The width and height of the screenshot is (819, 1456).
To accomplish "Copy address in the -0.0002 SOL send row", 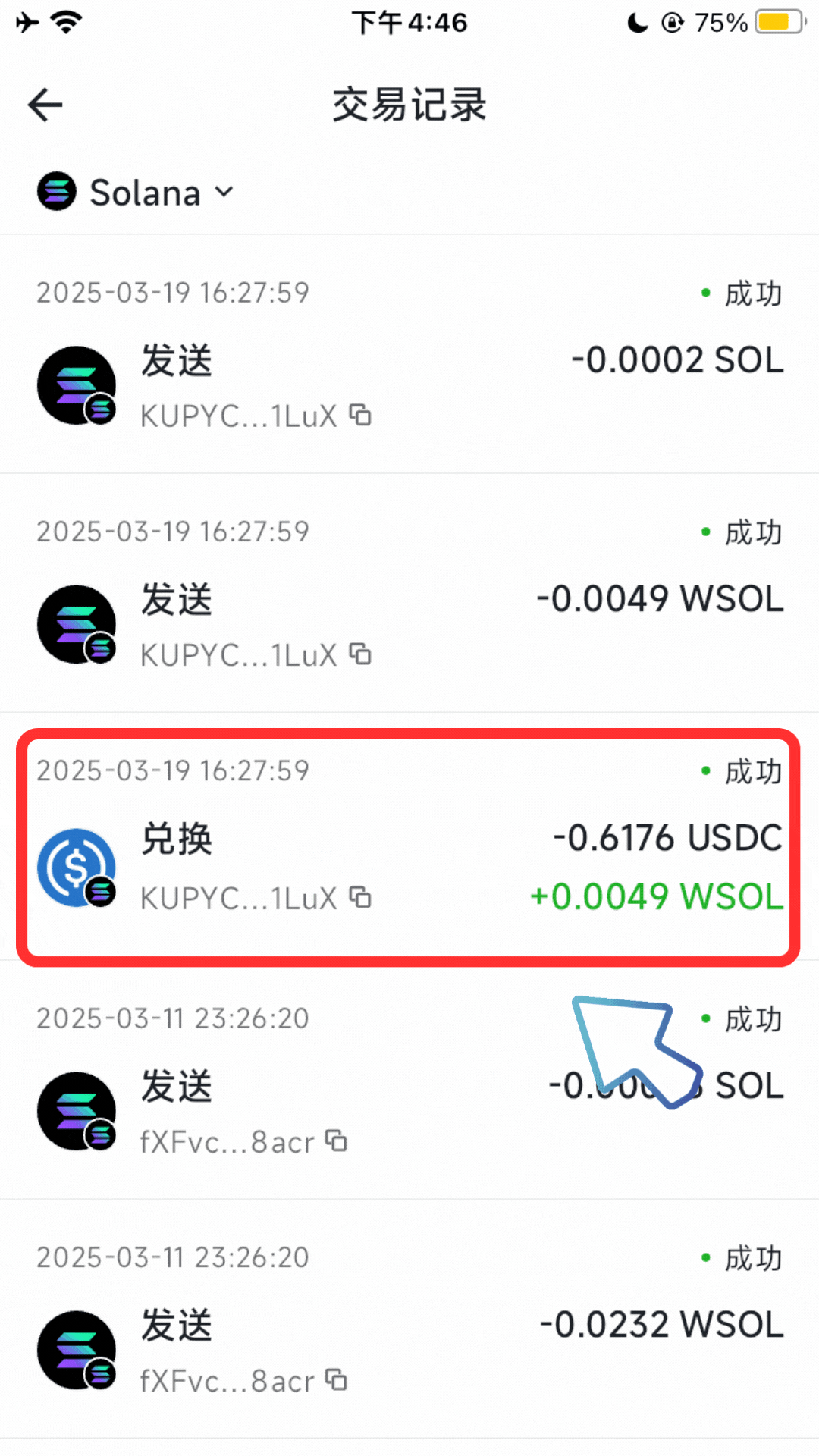I will click(360, 415).
